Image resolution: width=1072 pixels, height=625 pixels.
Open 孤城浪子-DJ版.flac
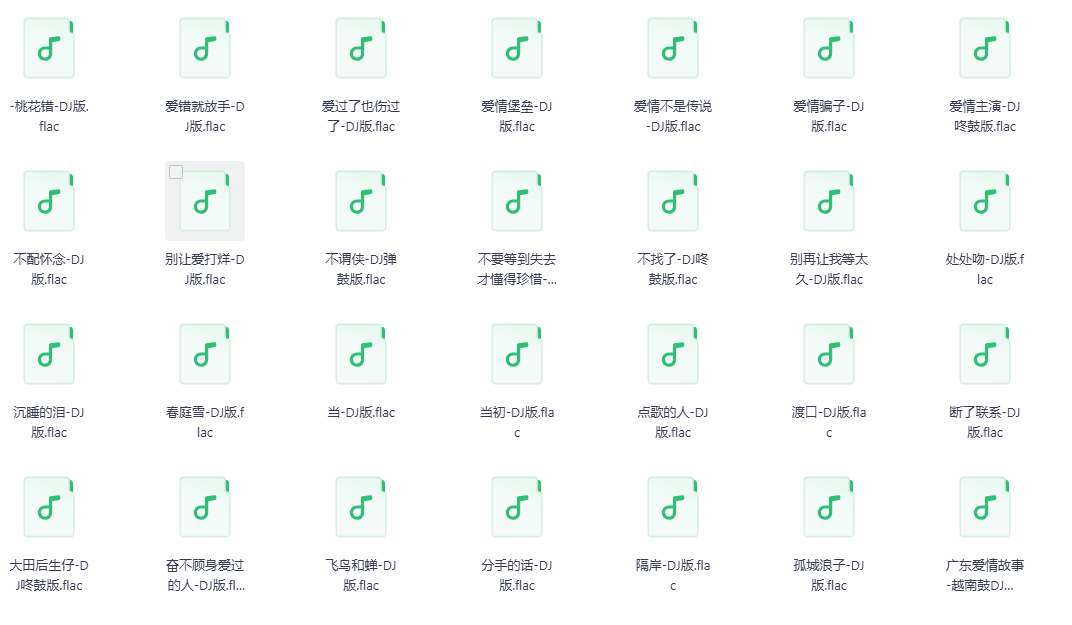coord(829,507)
